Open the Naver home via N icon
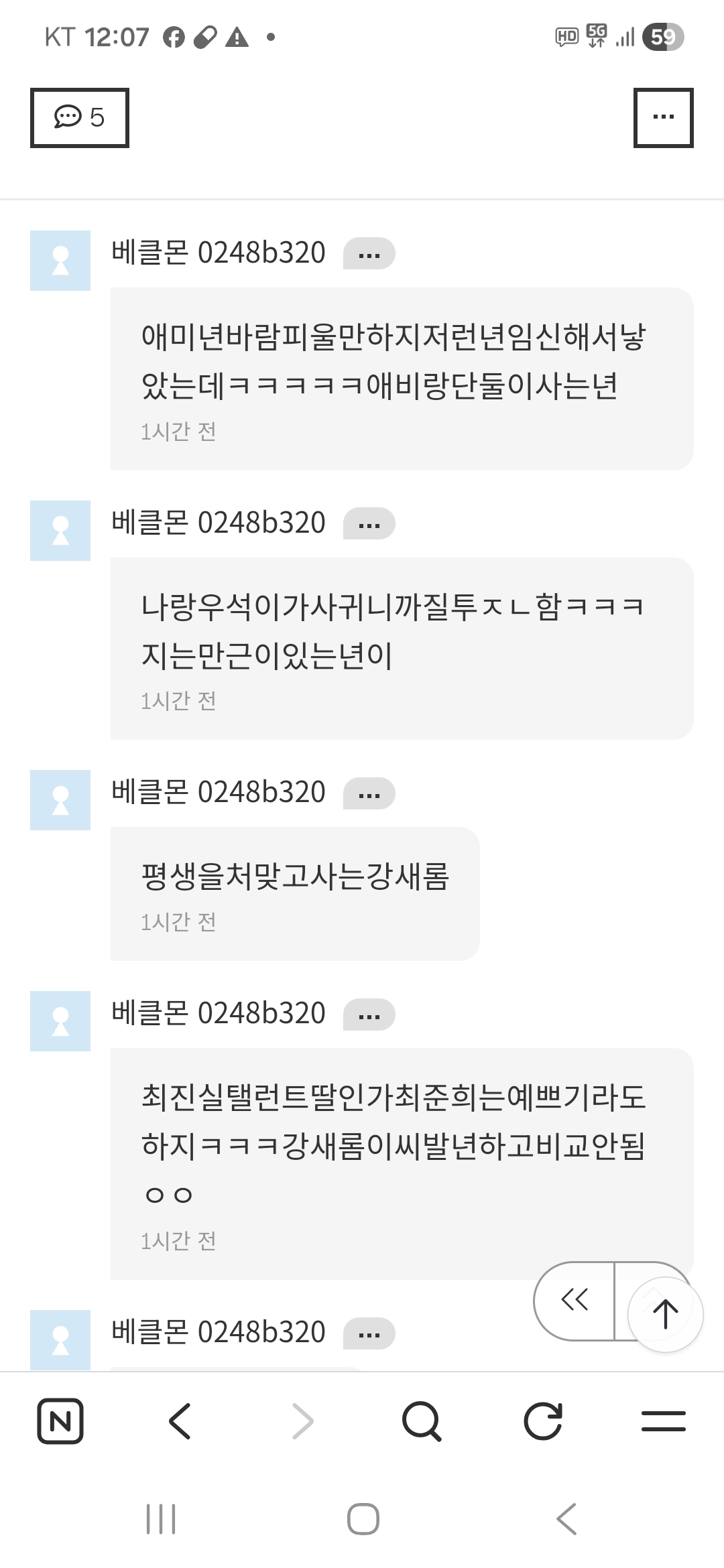The image size is (724, 1568). point(60,1421)
